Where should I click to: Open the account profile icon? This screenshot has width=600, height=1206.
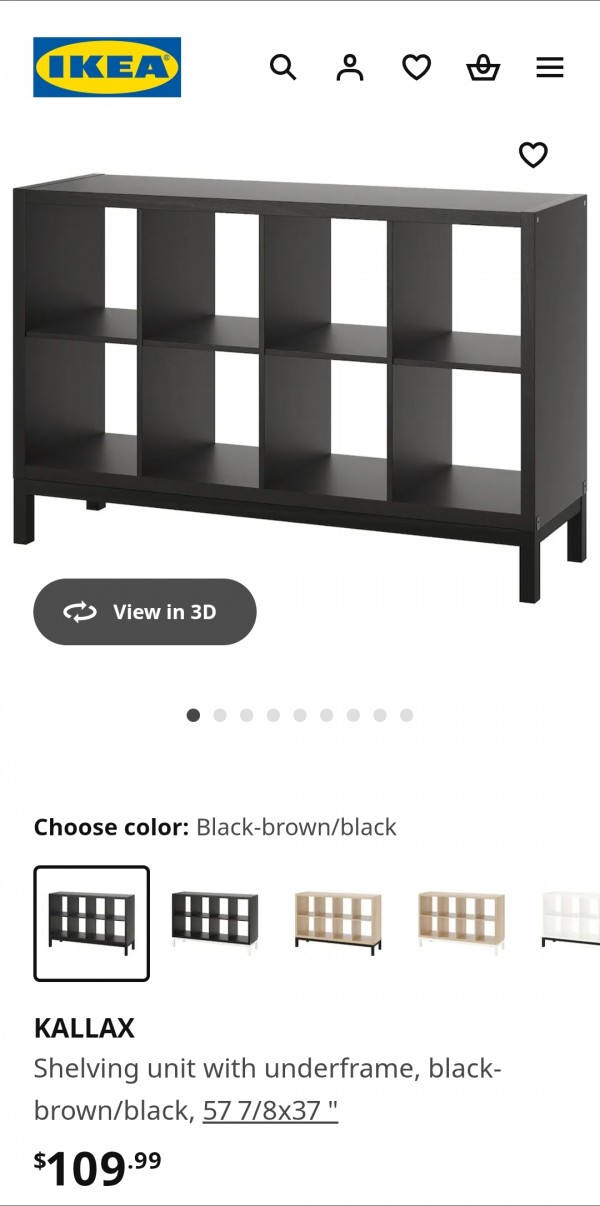(349, 67)
